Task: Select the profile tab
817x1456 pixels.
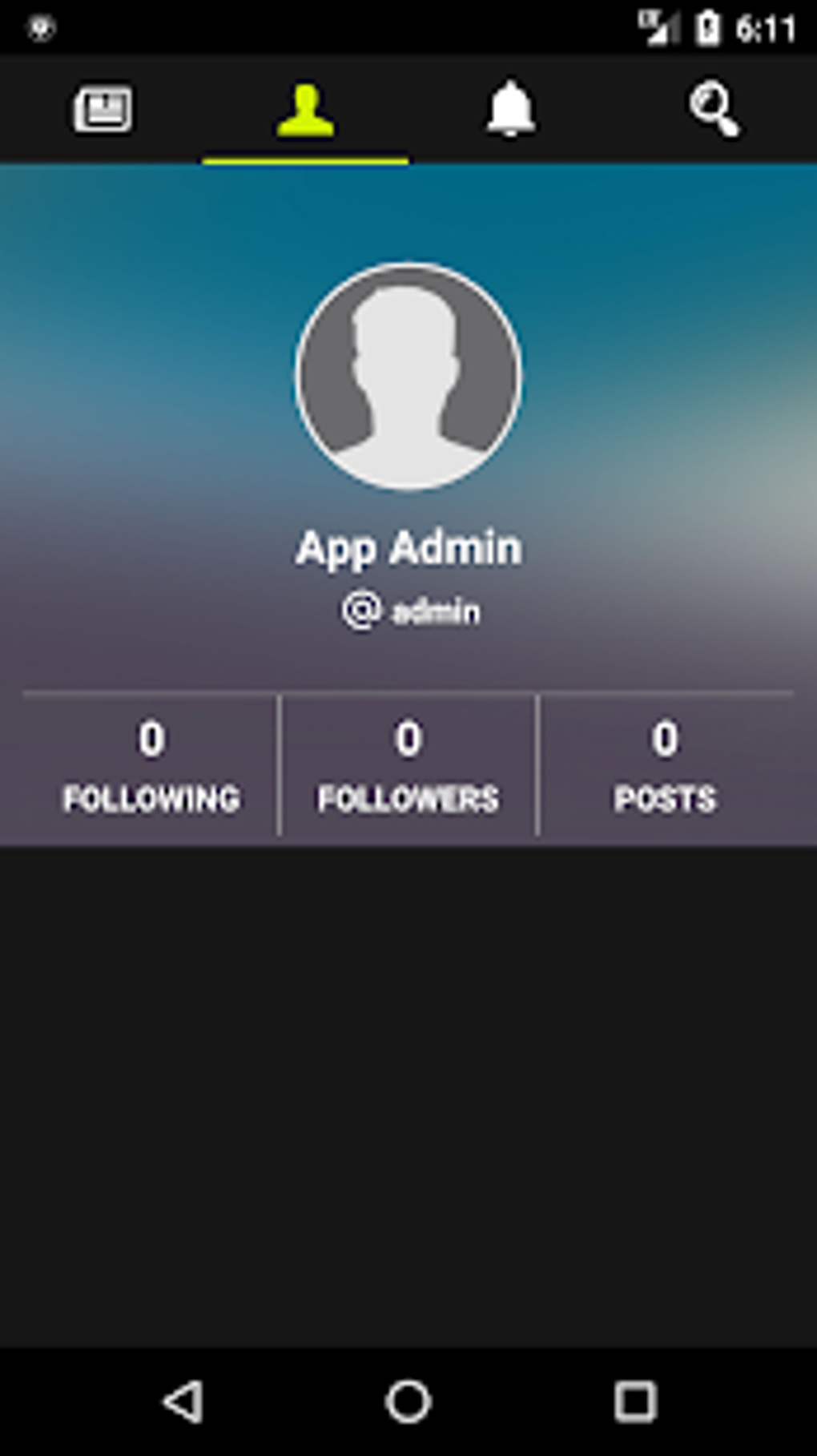Action: (x=305, y=110)
